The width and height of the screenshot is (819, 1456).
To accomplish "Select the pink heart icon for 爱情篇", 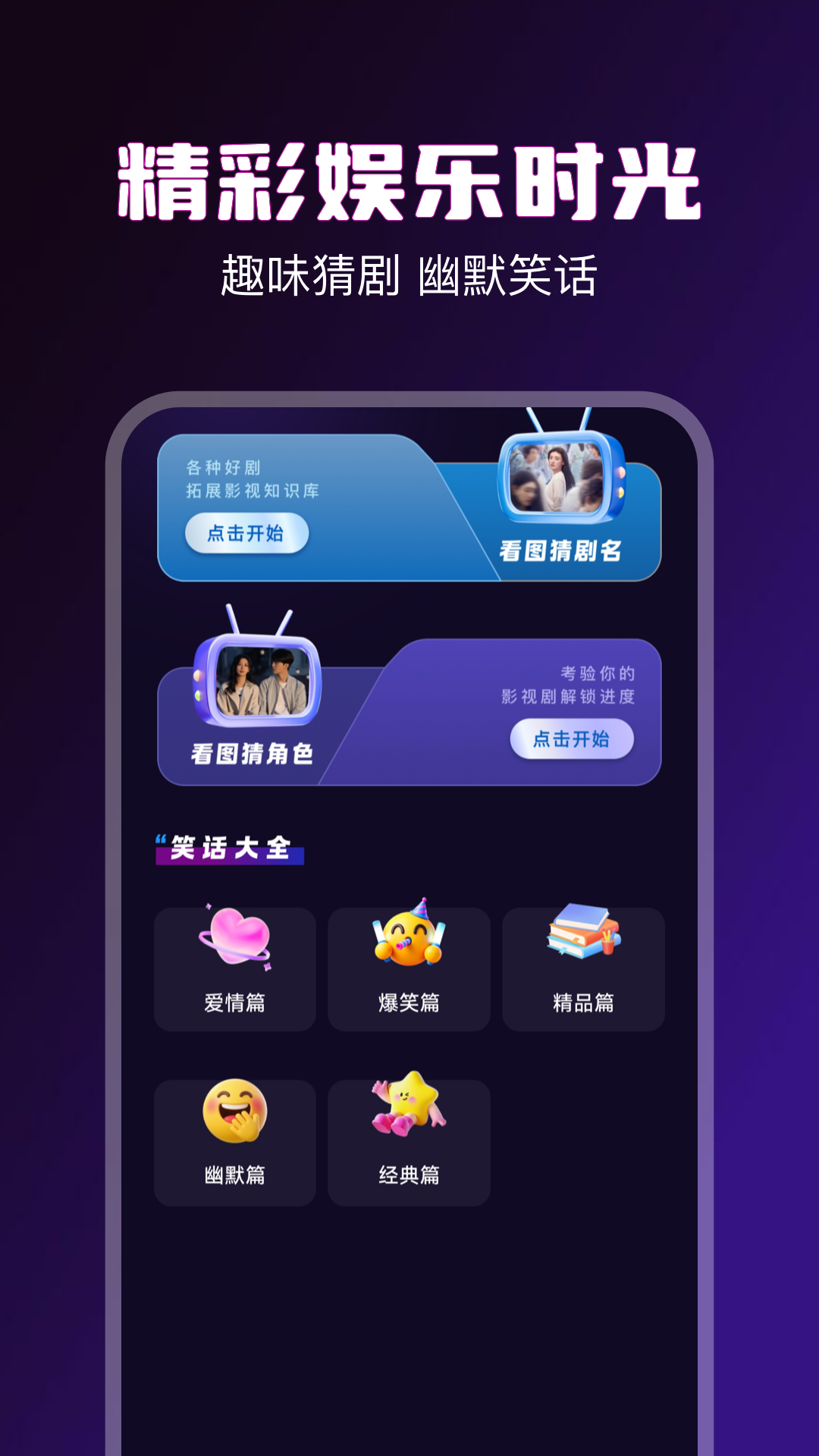I will pos(234,937).
